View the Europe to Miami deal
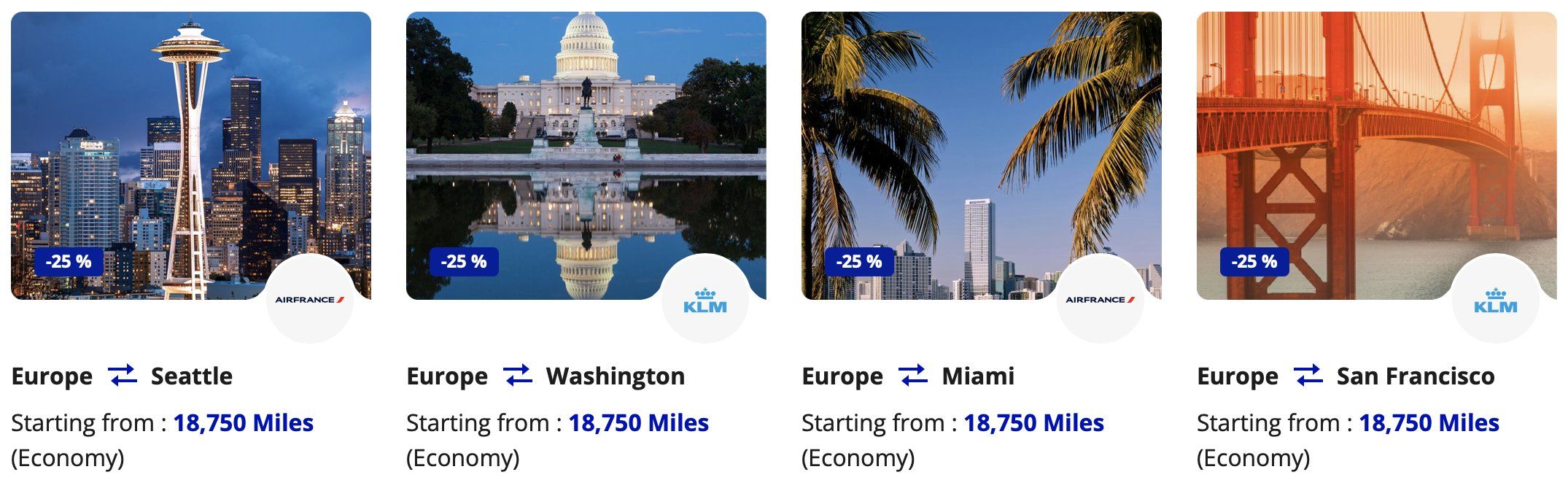This screenshot has width=1568, height=480. pyautogui.click(x=981, y=155)
